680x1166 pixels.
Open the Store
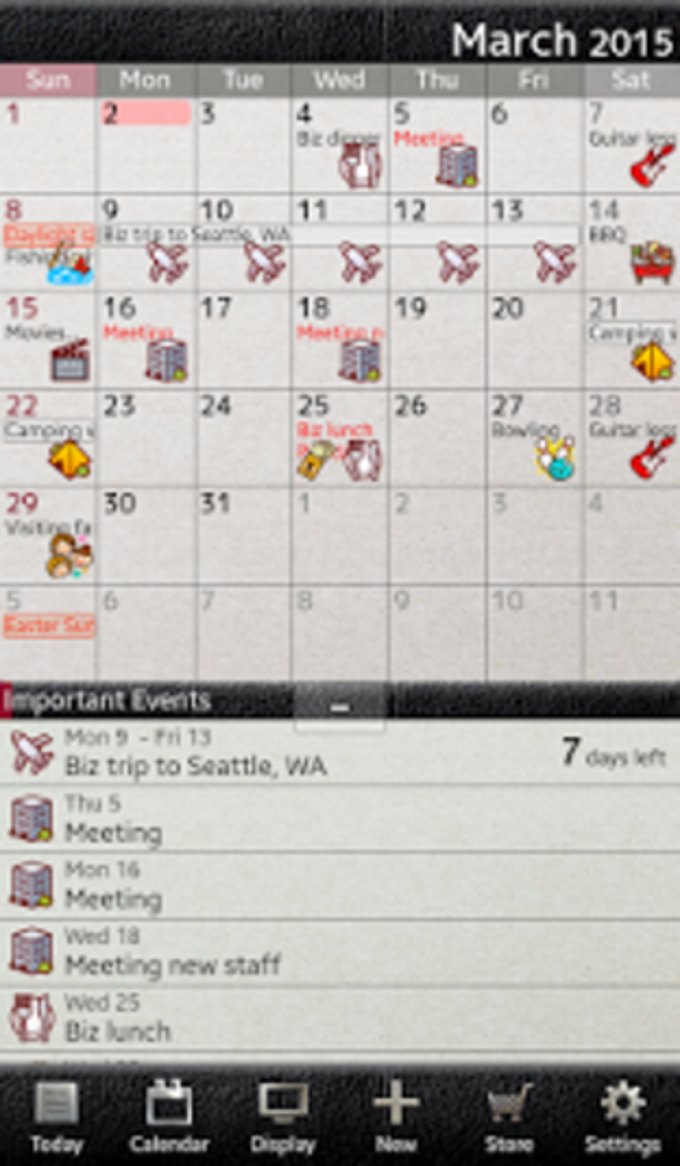509,1116
